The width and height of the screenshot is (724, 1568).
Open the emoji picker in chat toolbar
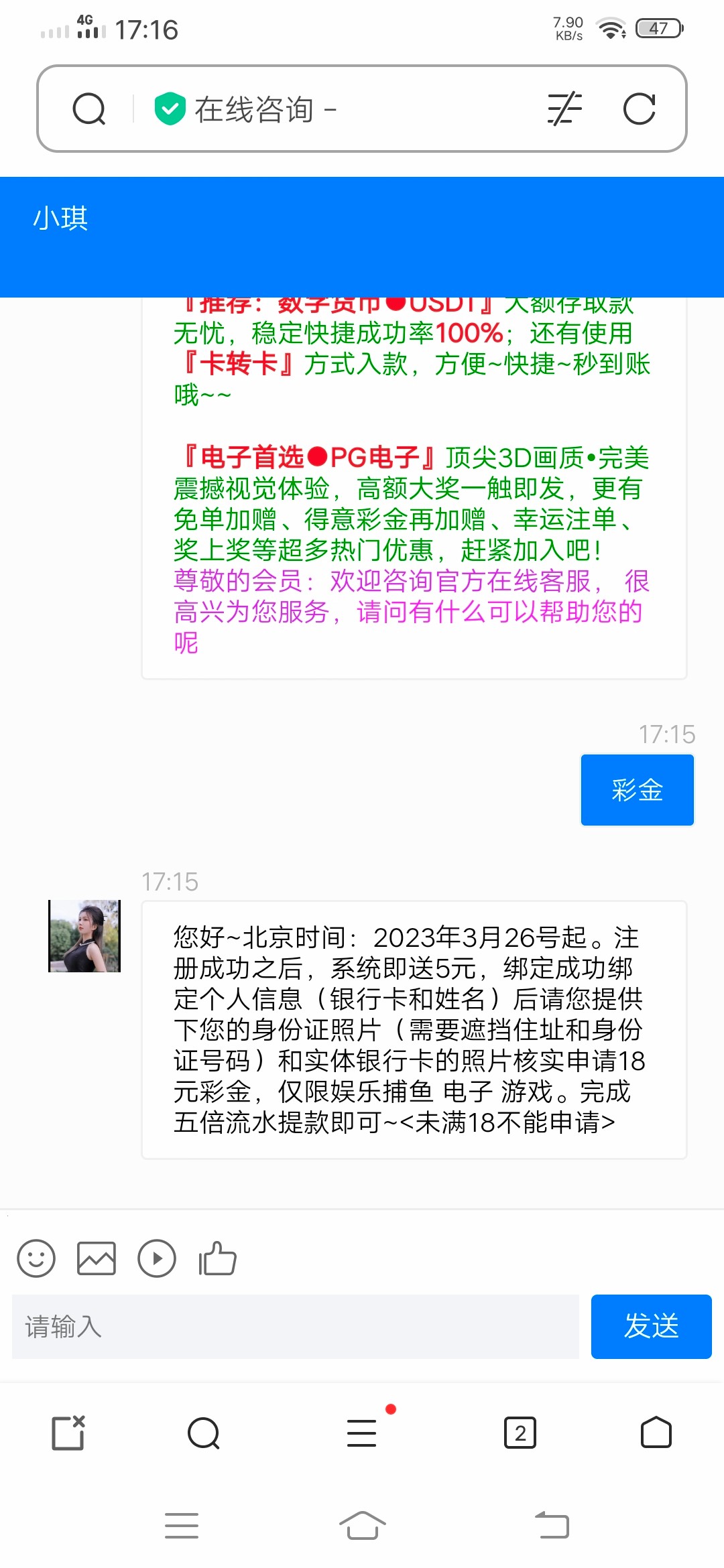click(x=36, y=1258)
